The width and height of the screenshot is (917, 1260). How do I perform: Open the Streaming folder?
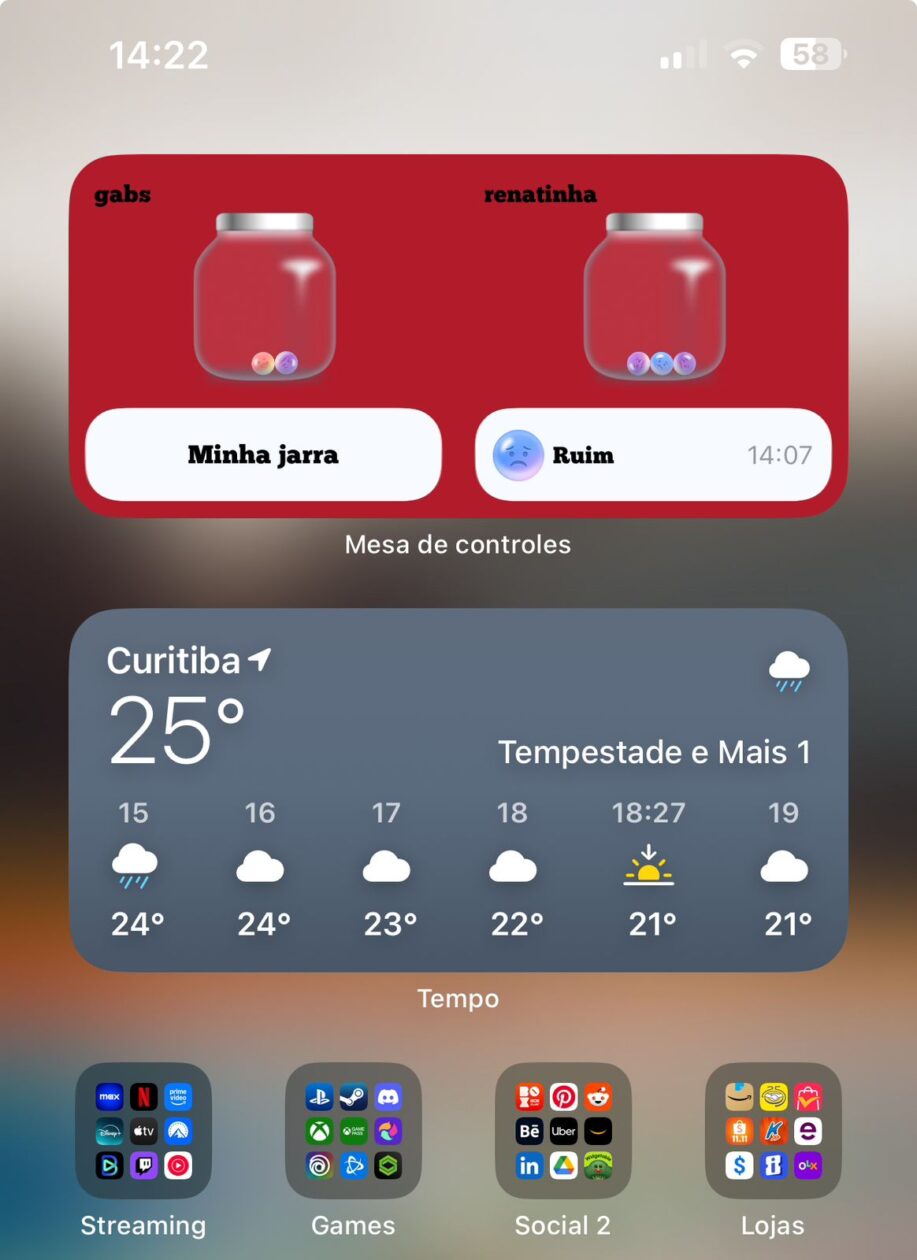click(144, 1131)
